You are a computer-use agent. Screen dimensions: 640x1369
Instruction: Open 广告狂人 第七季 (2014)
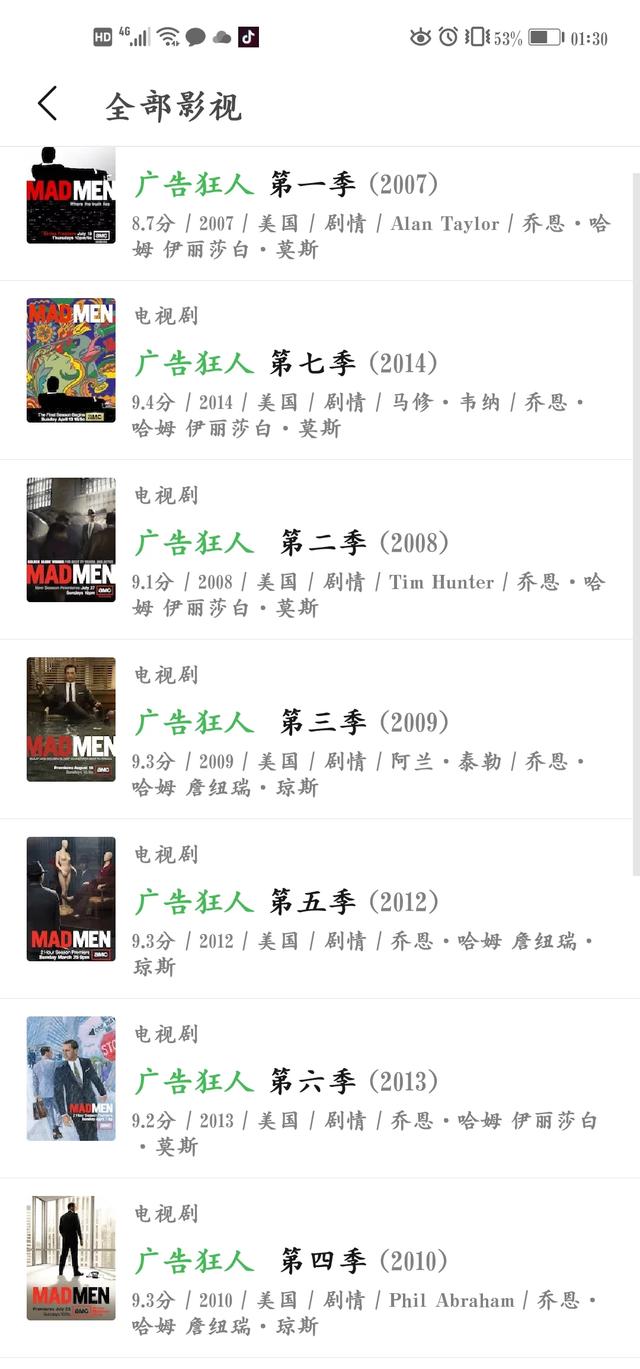coord(287,364)
